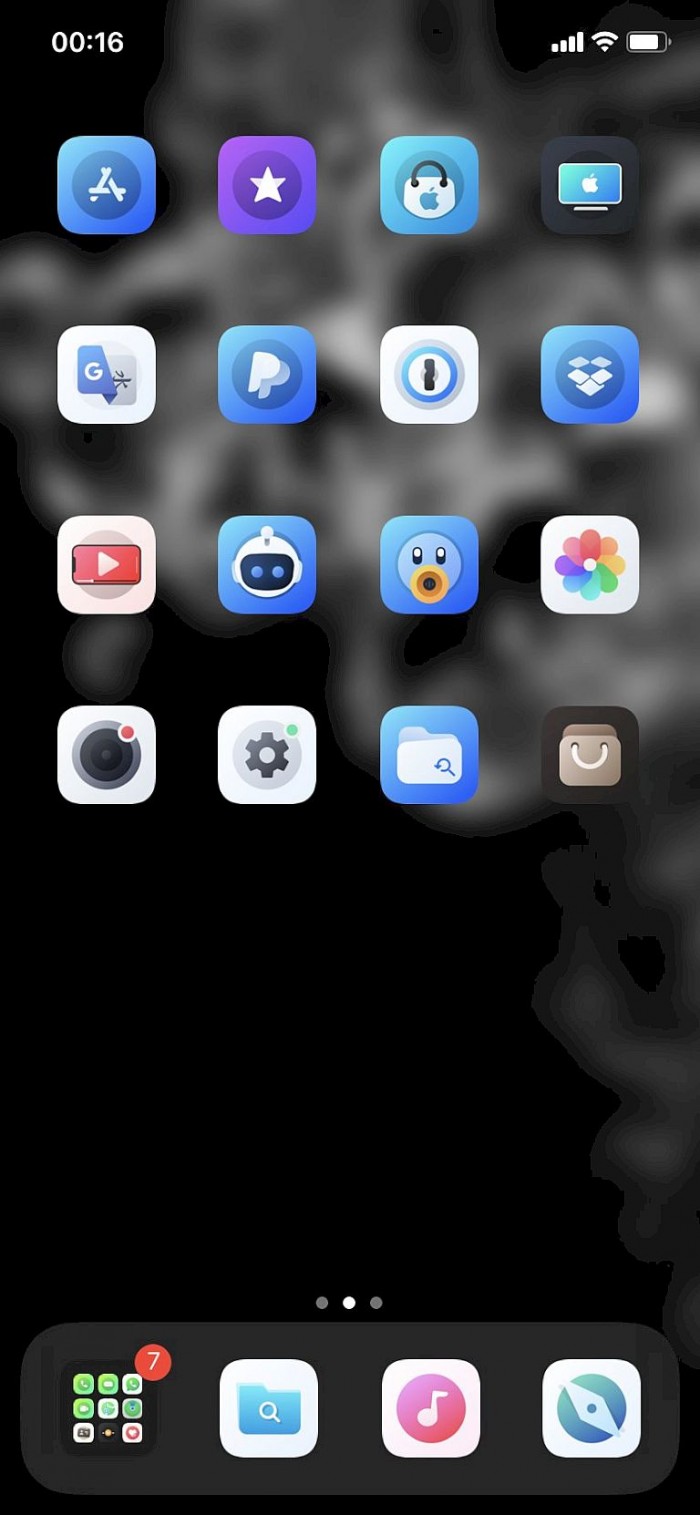Viewport: 700px width, 1515px height.
Task: Launch Dropbox
Action: point(590,375)
